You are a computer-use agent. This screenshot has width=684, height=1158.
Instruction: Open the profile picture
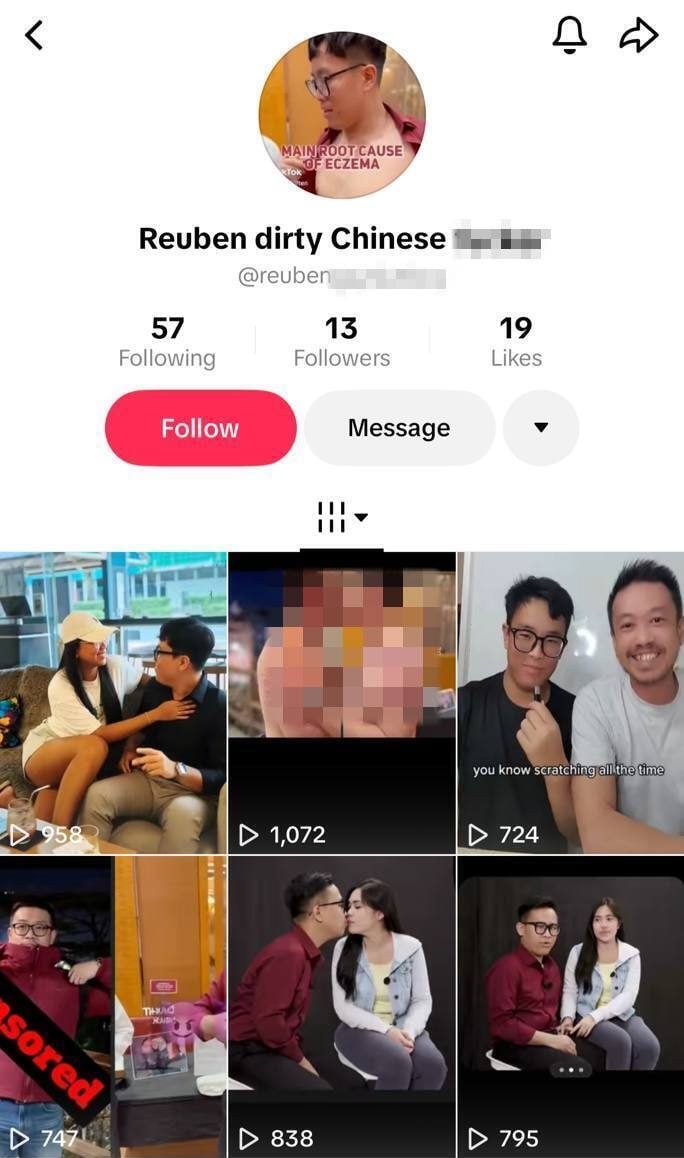point(342,115)
